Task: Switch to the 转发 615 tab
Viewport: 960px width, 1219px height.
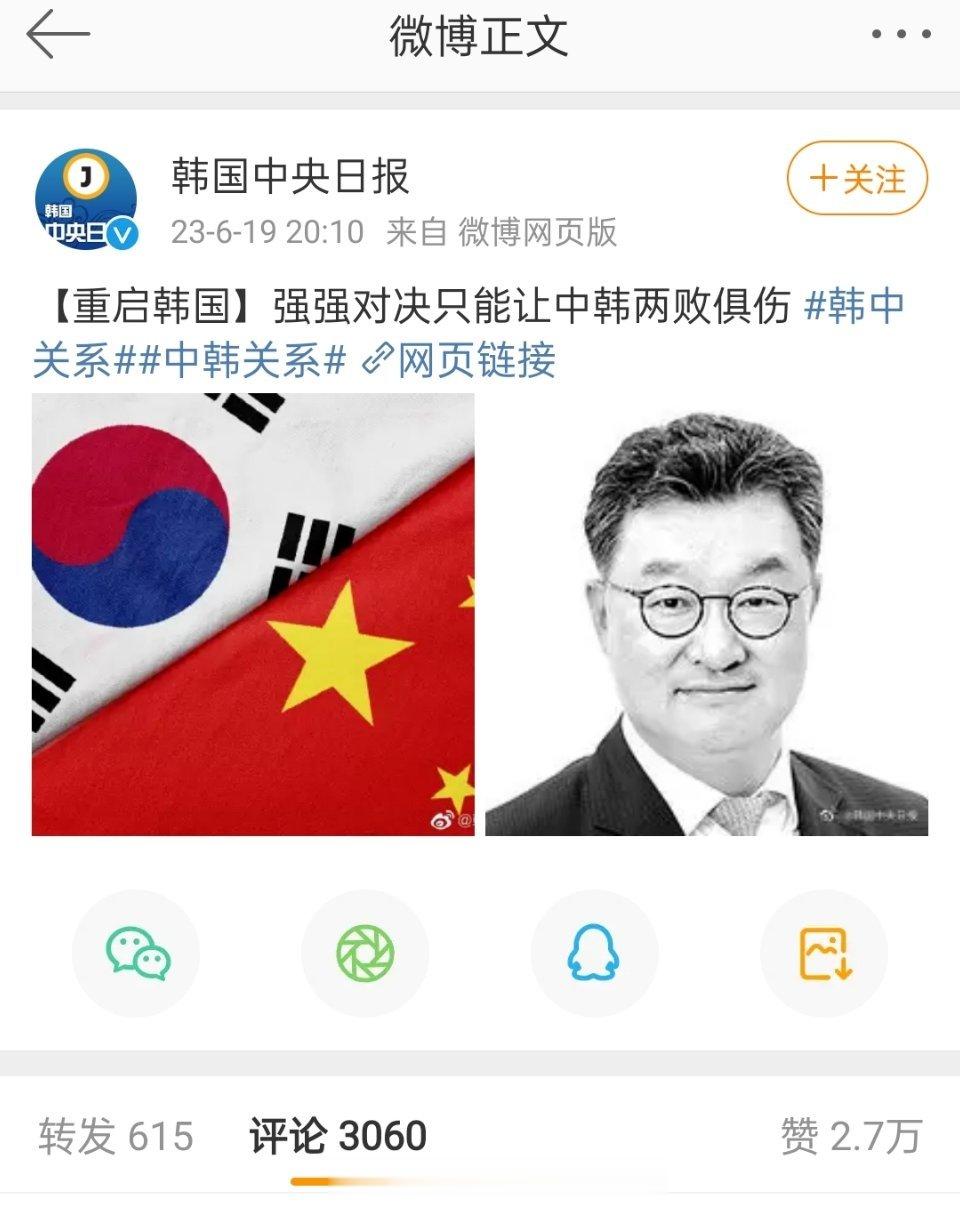Action: (x=118, y=1137)
